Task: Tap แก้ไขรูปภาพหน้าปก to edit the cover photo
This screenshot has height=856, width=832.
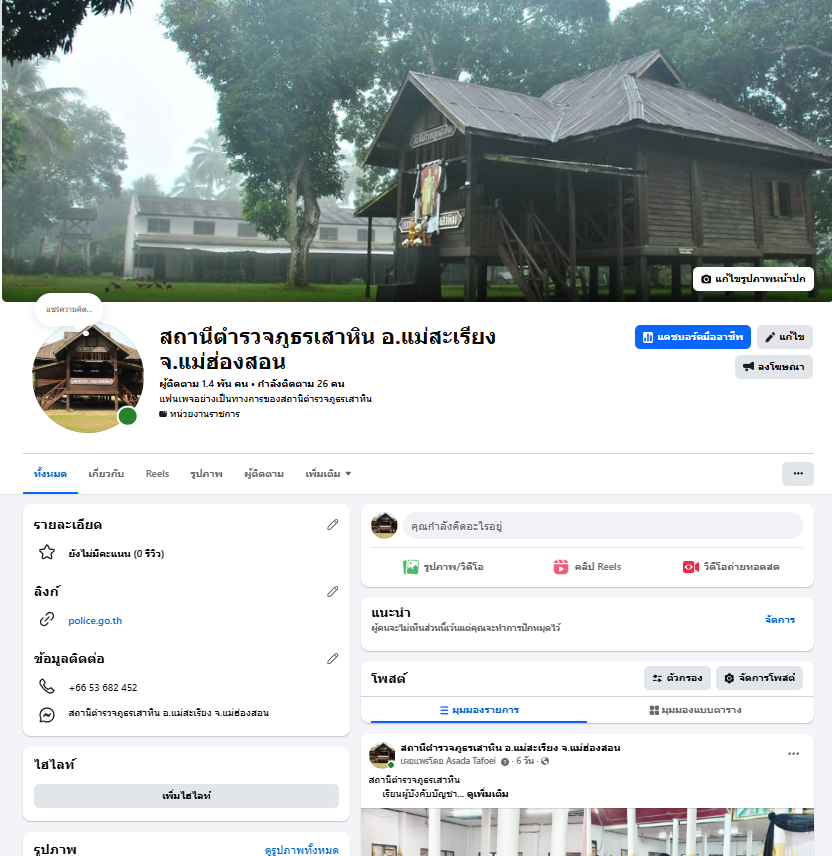Action: (753, 279)
